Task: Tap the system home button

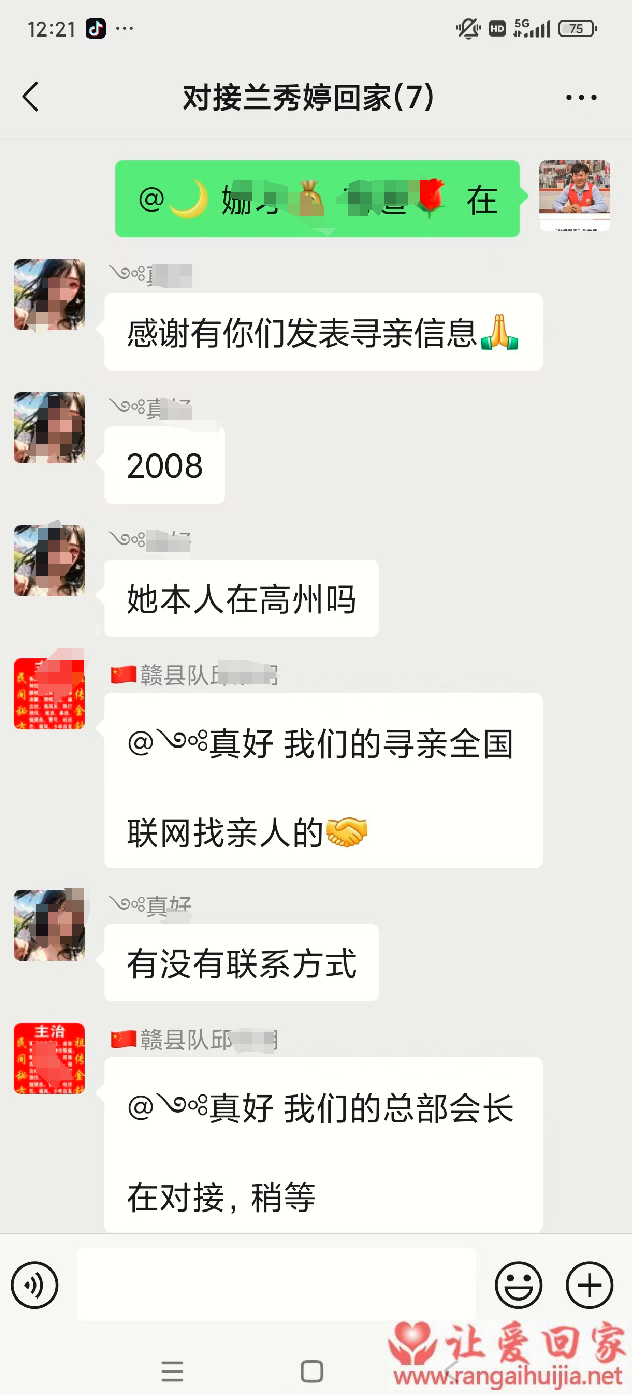Action: pos(312,1371)
